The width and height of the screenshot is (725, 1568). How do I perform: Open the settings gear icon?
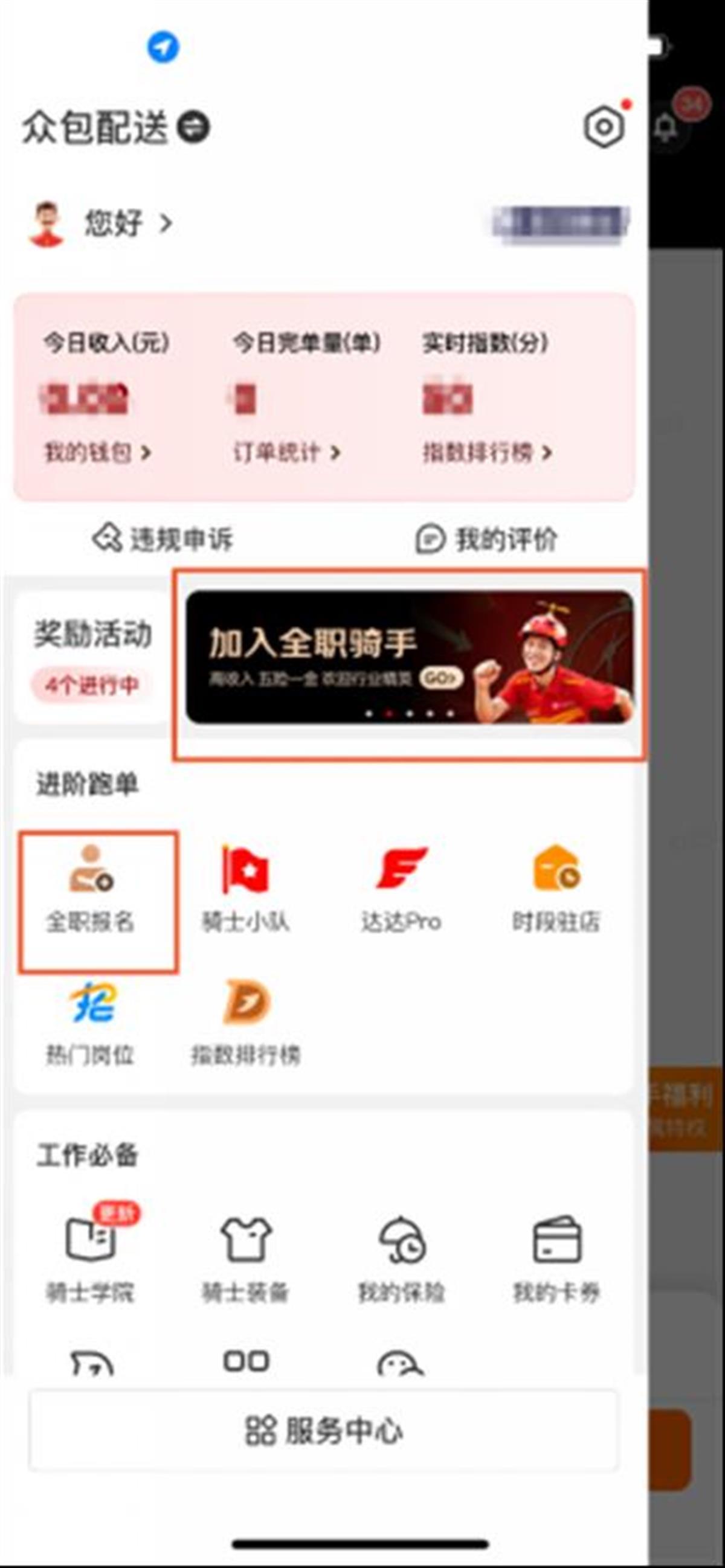(604, 127)
